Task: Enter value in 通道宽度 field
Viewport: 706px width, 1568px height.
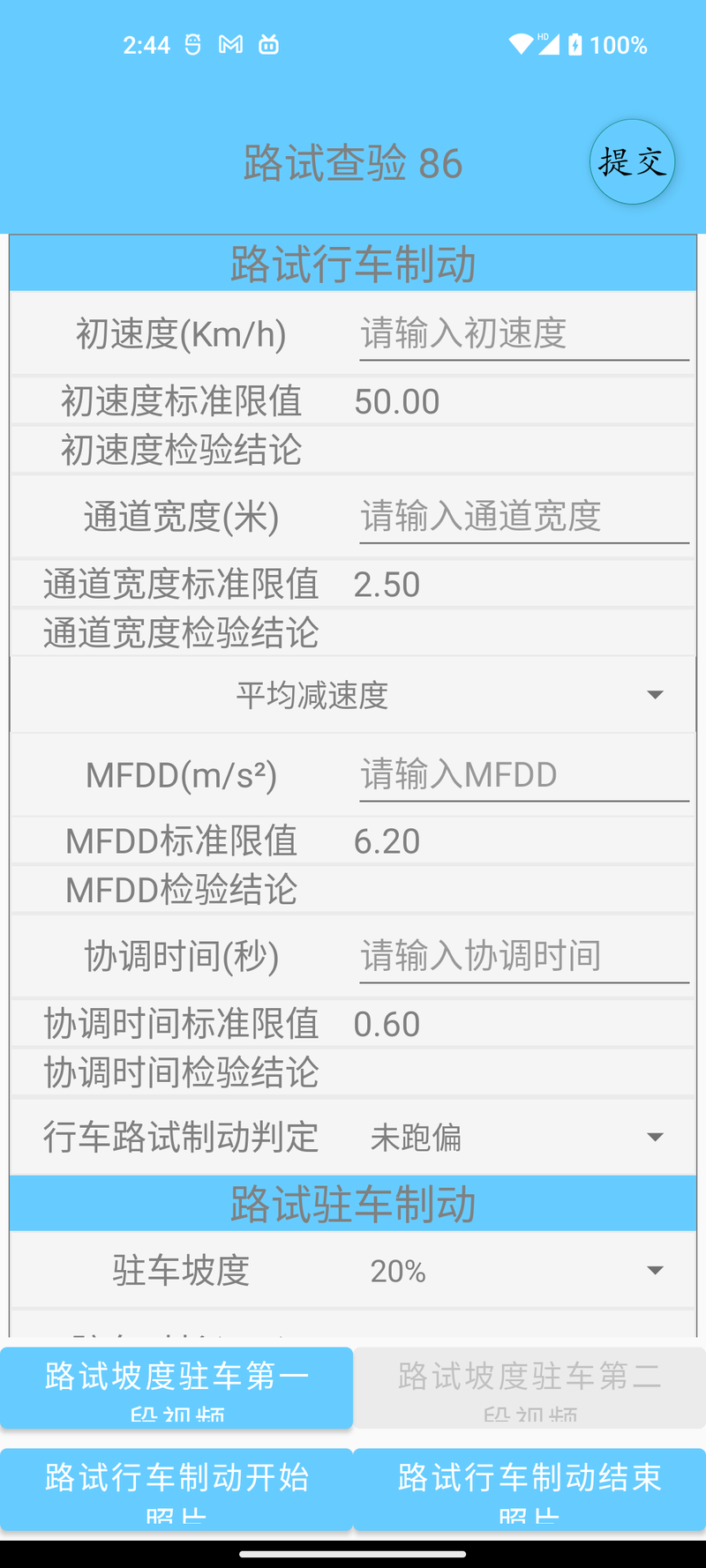Action: (524, 517)
